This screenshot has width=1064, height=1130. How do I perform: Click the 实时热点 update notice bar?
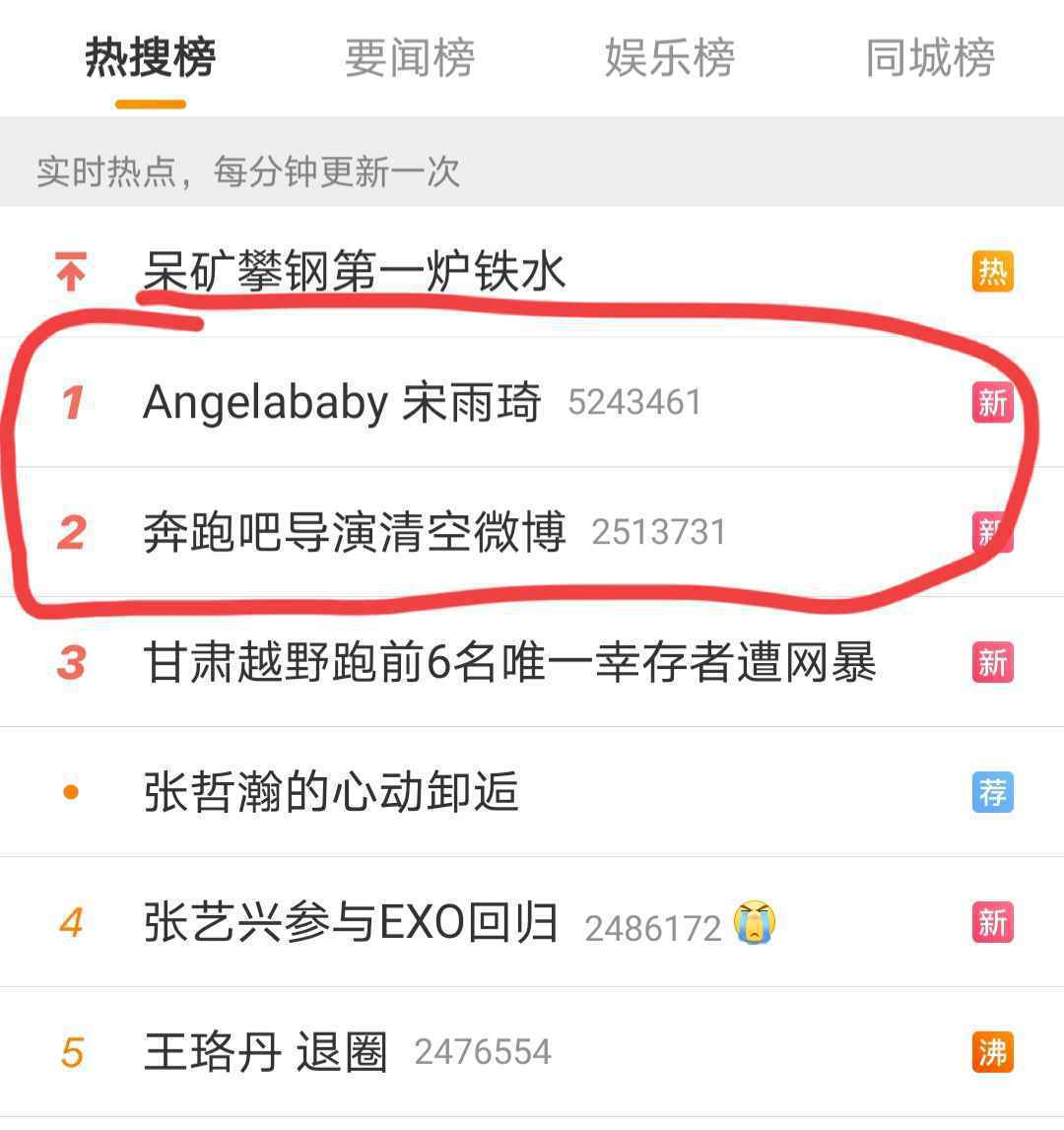click(246, 172)
